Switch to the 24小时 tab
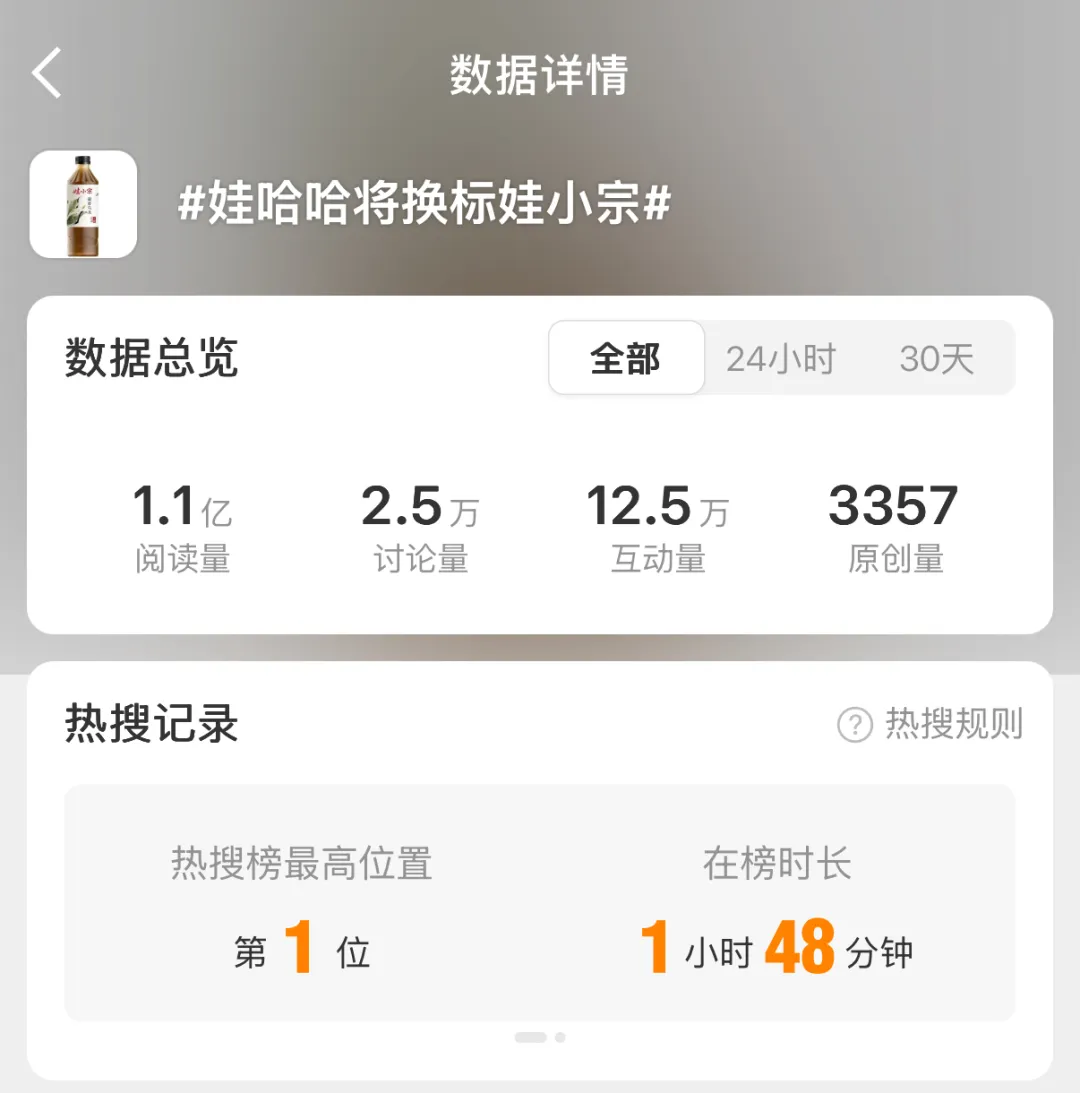Image resolution: width=1080 pixels, height=1093 pixels. 780,358
